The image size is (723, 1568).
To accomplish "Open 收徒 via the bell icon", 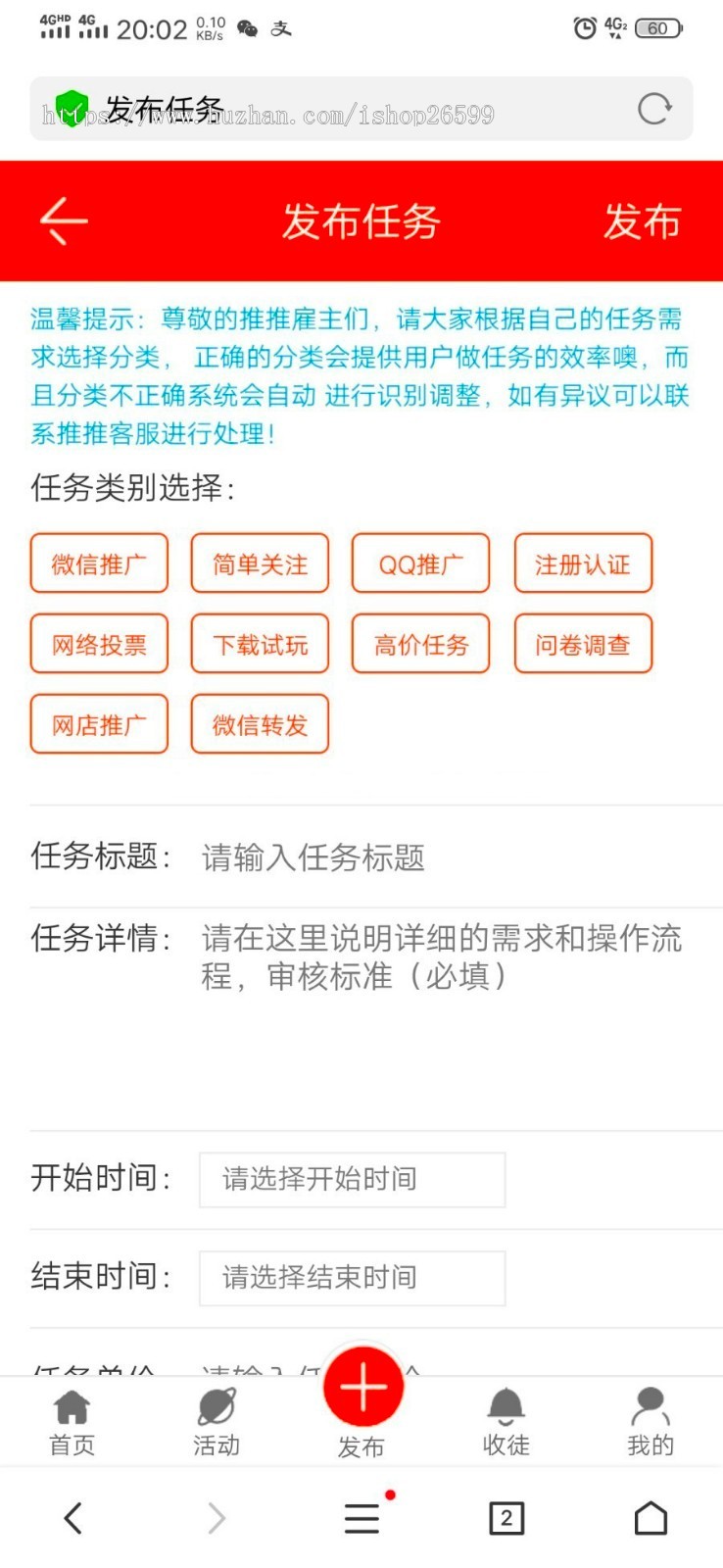I will (x=506, y=1414).
